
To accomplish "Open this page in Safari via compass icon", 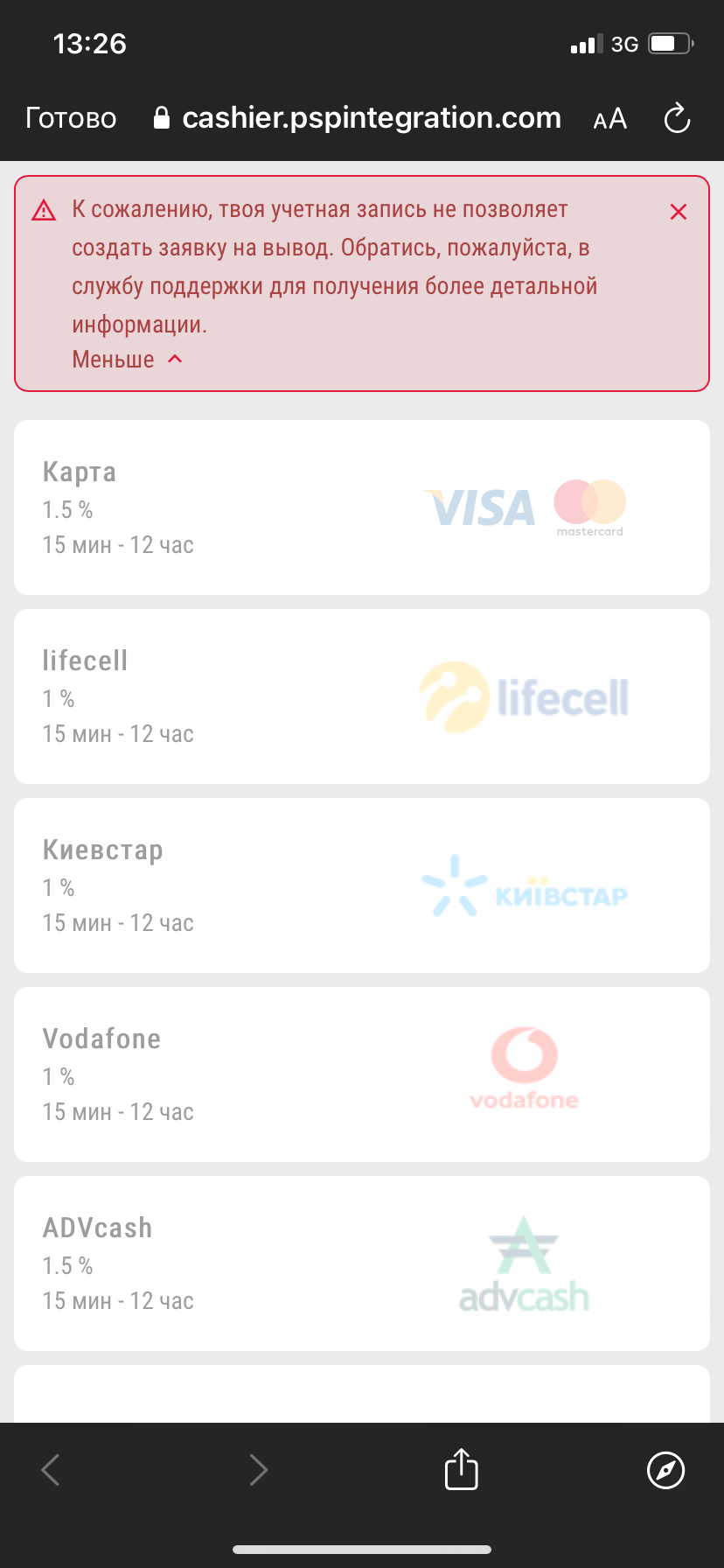I will coord(665,1469).
